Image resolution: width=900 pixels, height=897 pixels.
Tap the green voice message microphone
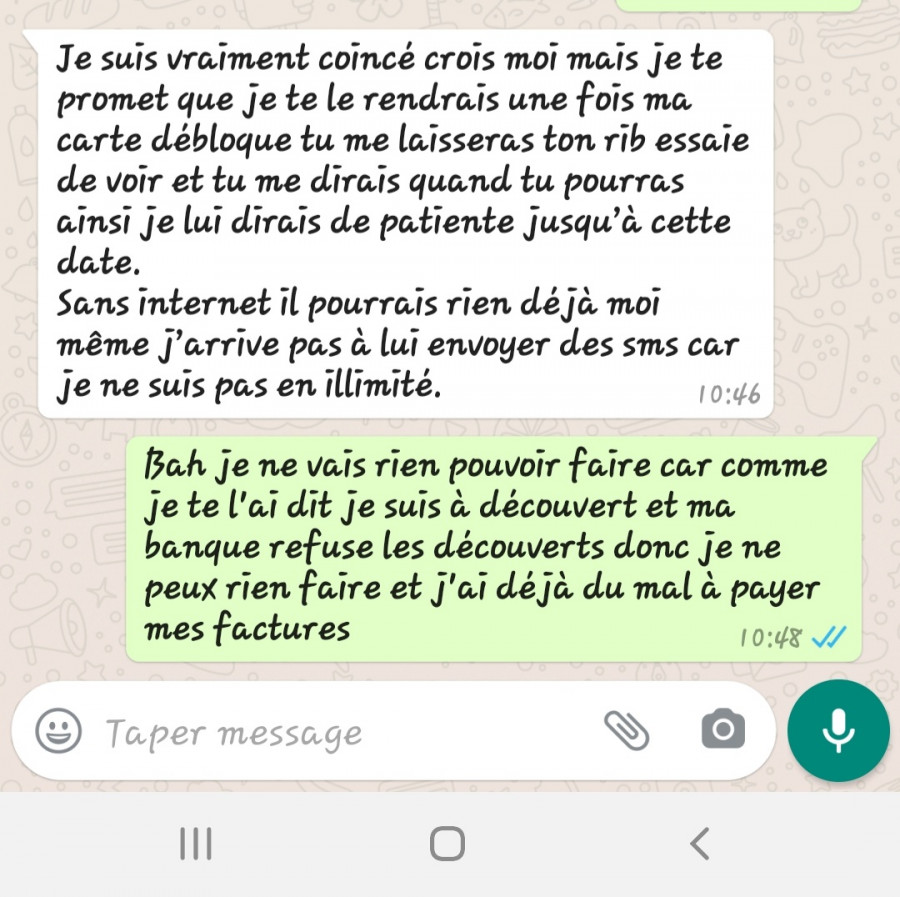click(x=838, y=731)
